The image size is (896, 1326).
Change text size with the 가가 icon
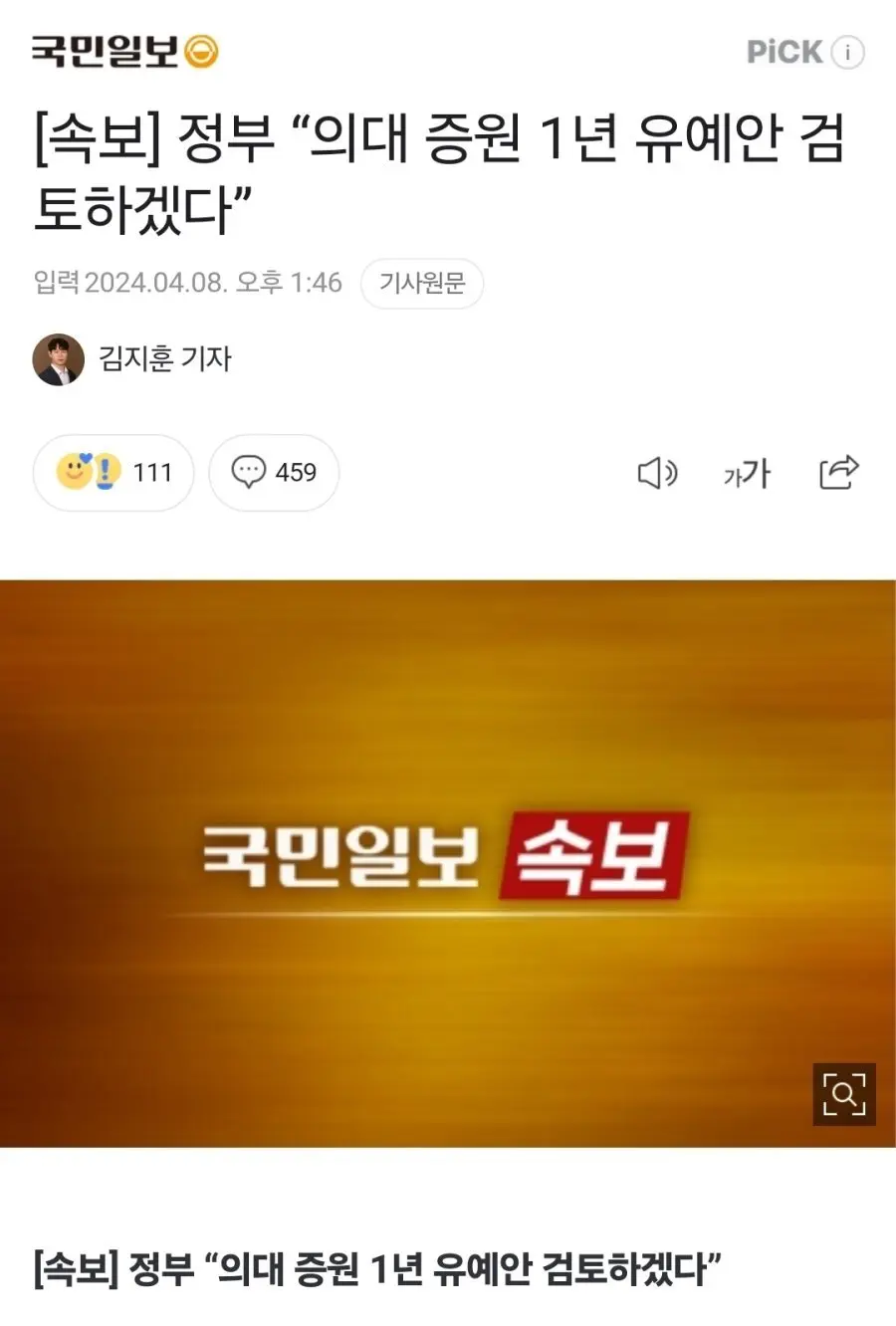pos(747,473)
